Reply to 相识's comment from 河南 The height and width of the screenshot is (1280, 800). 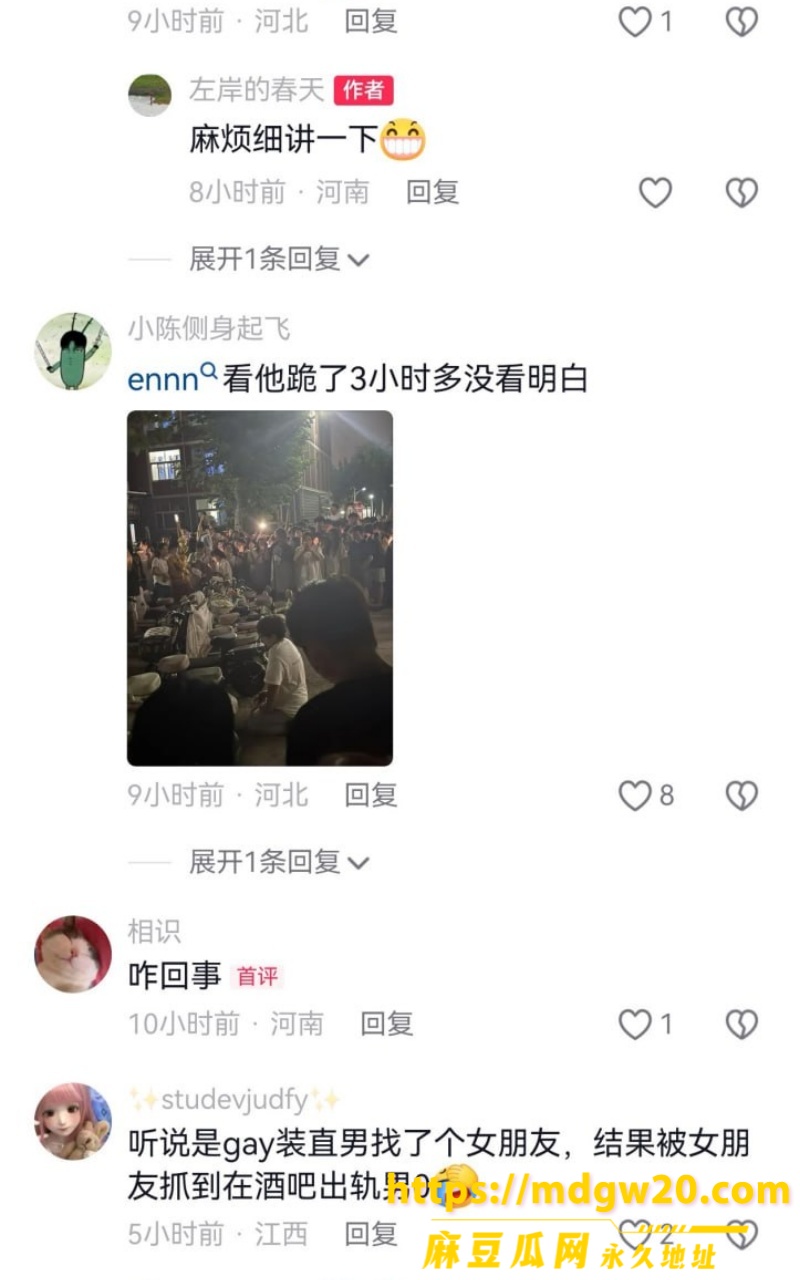387,1024
